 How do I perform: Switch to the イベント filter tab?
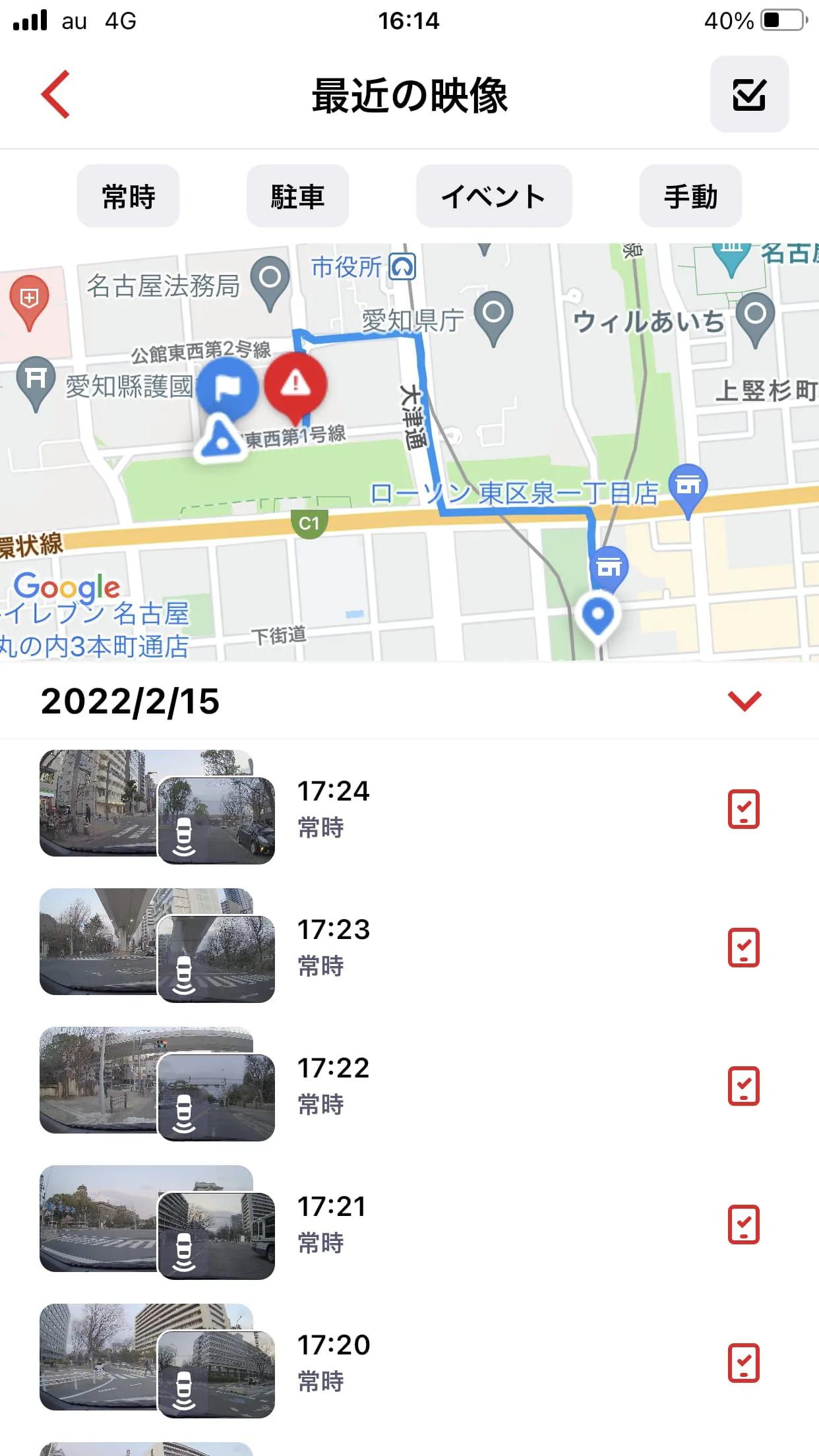493,196
